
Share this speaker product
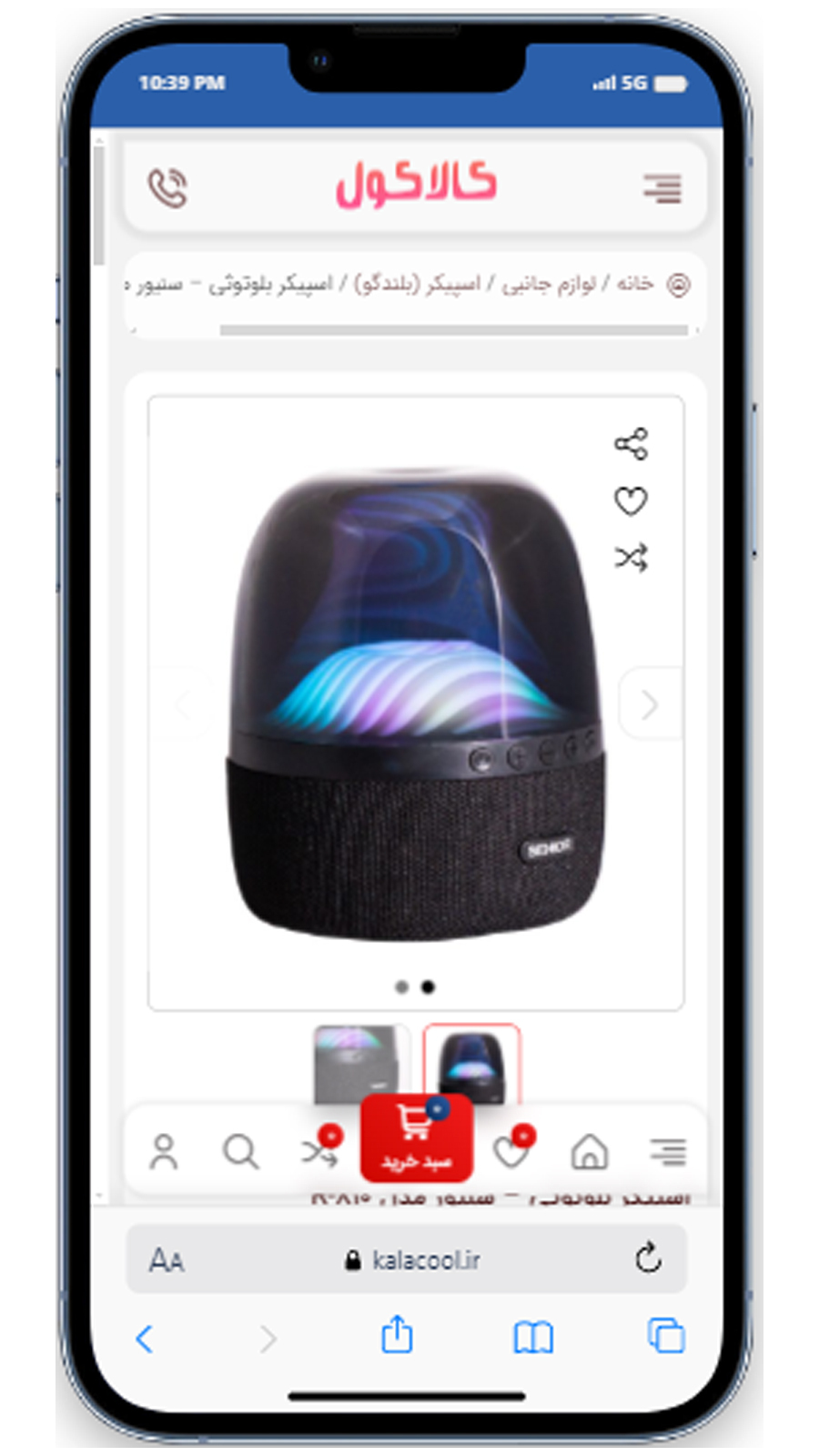coord(631,443)
